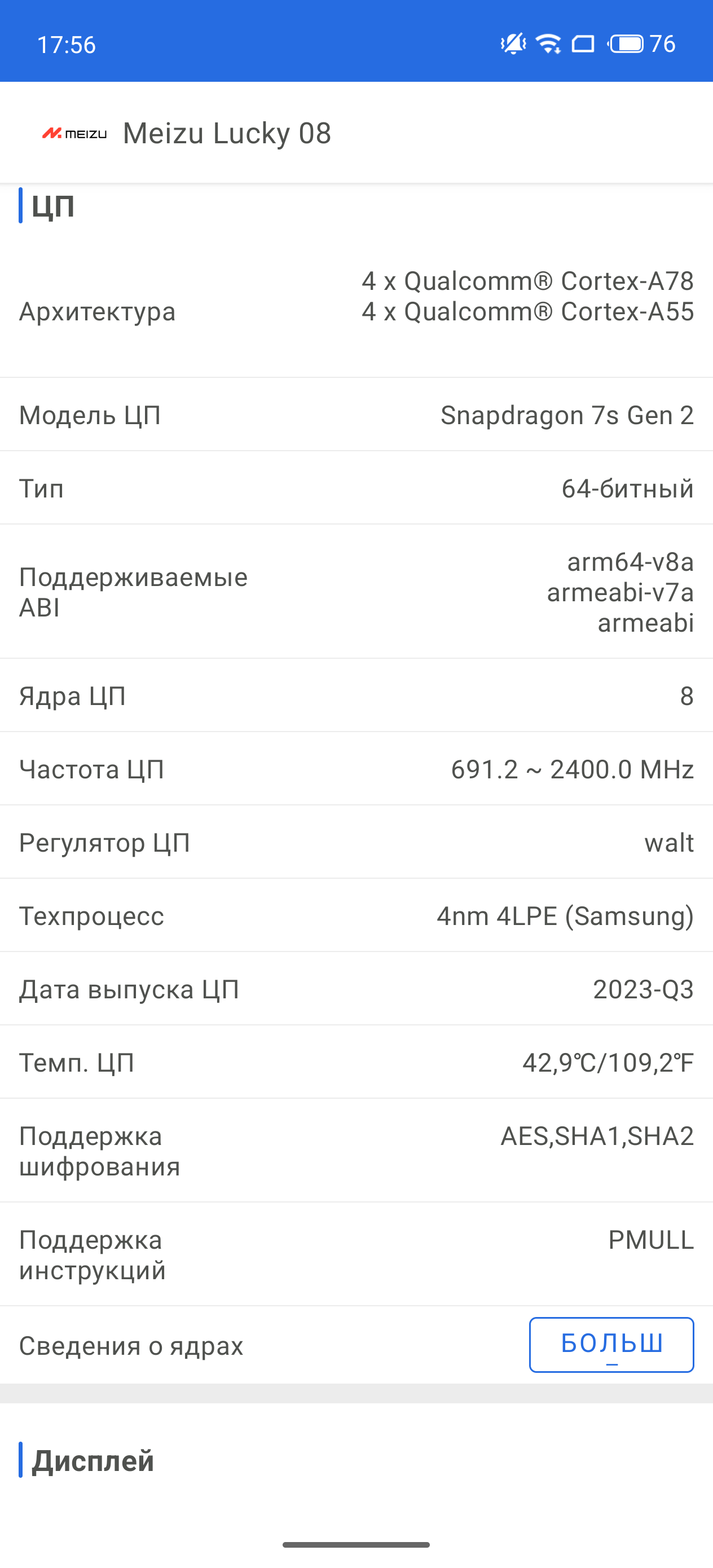Open core details with the БОЛЬШЕ button

611,1344
